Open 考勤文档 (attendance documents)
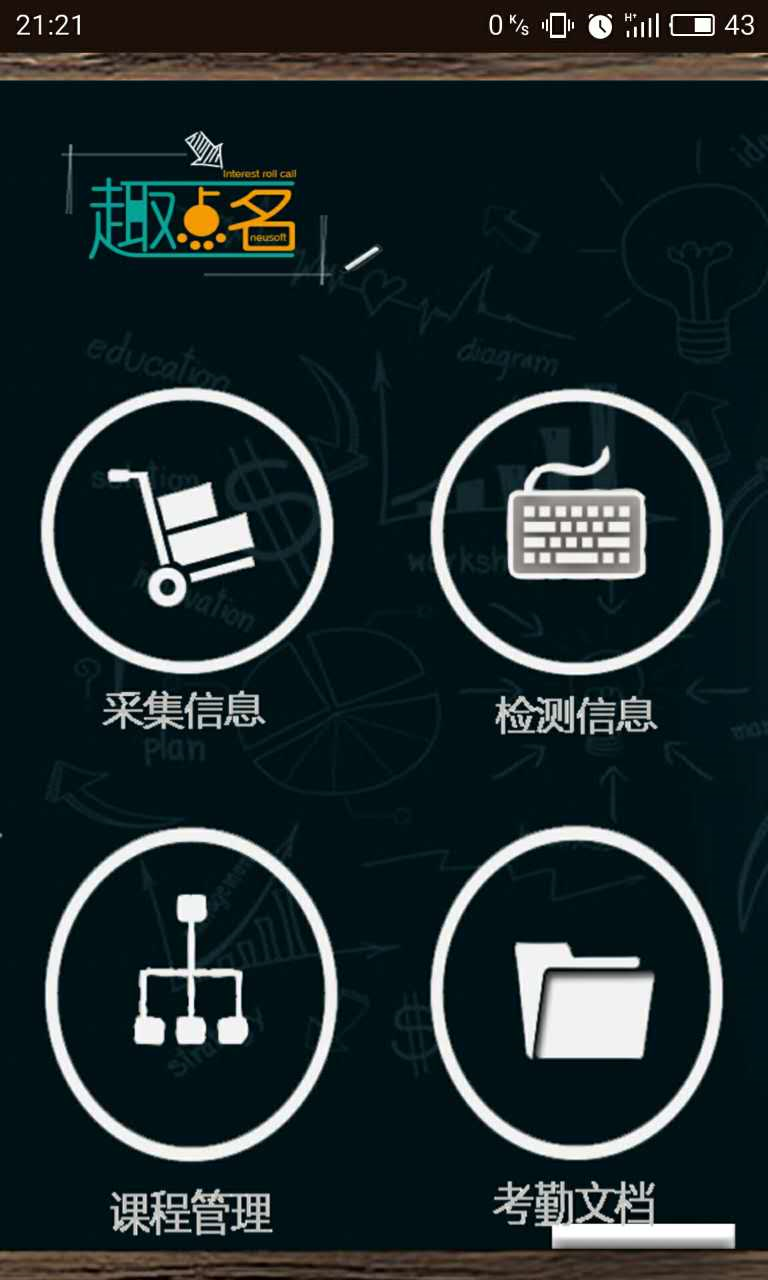 [x=576, y=992]
